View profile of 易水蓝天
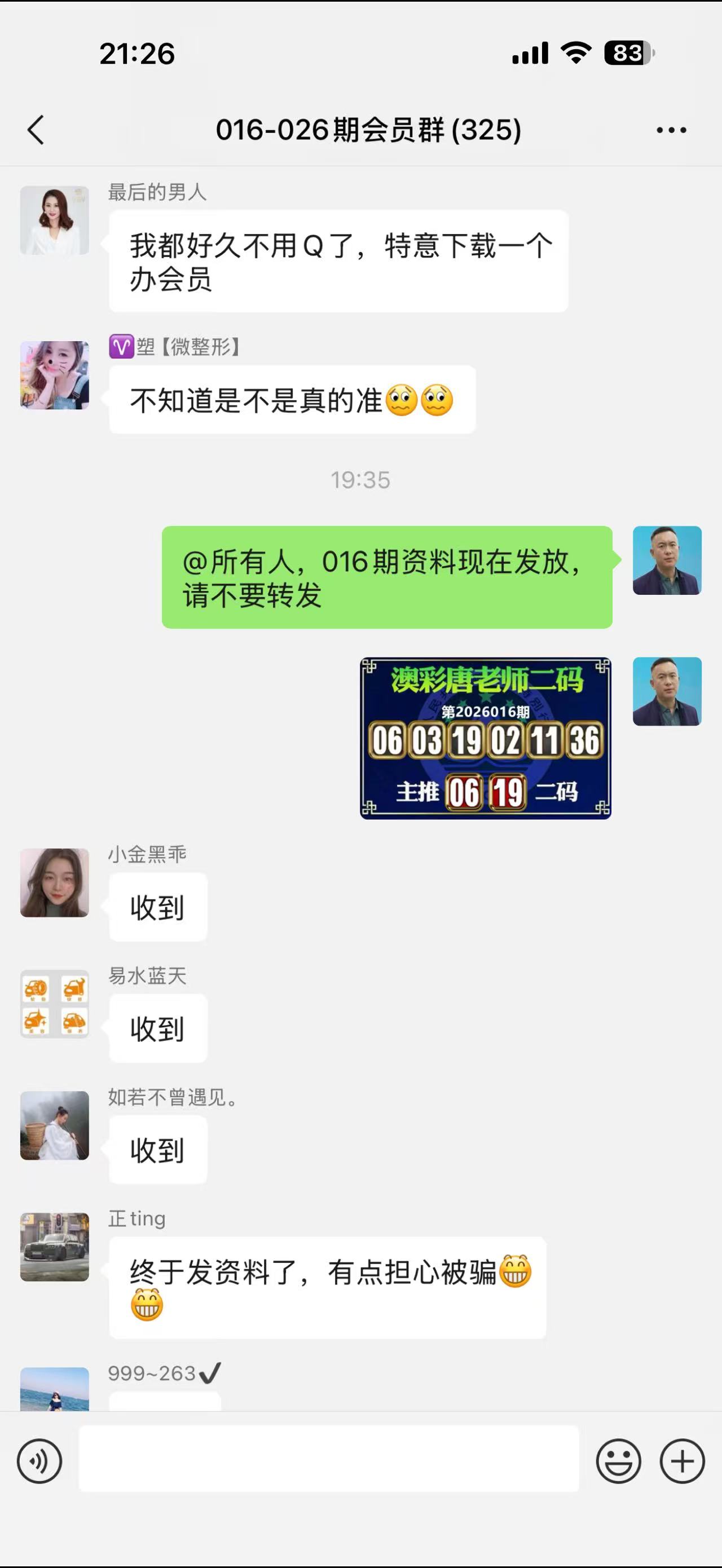This screenshot has height=1568, width=722. (x=55, y=1004)
